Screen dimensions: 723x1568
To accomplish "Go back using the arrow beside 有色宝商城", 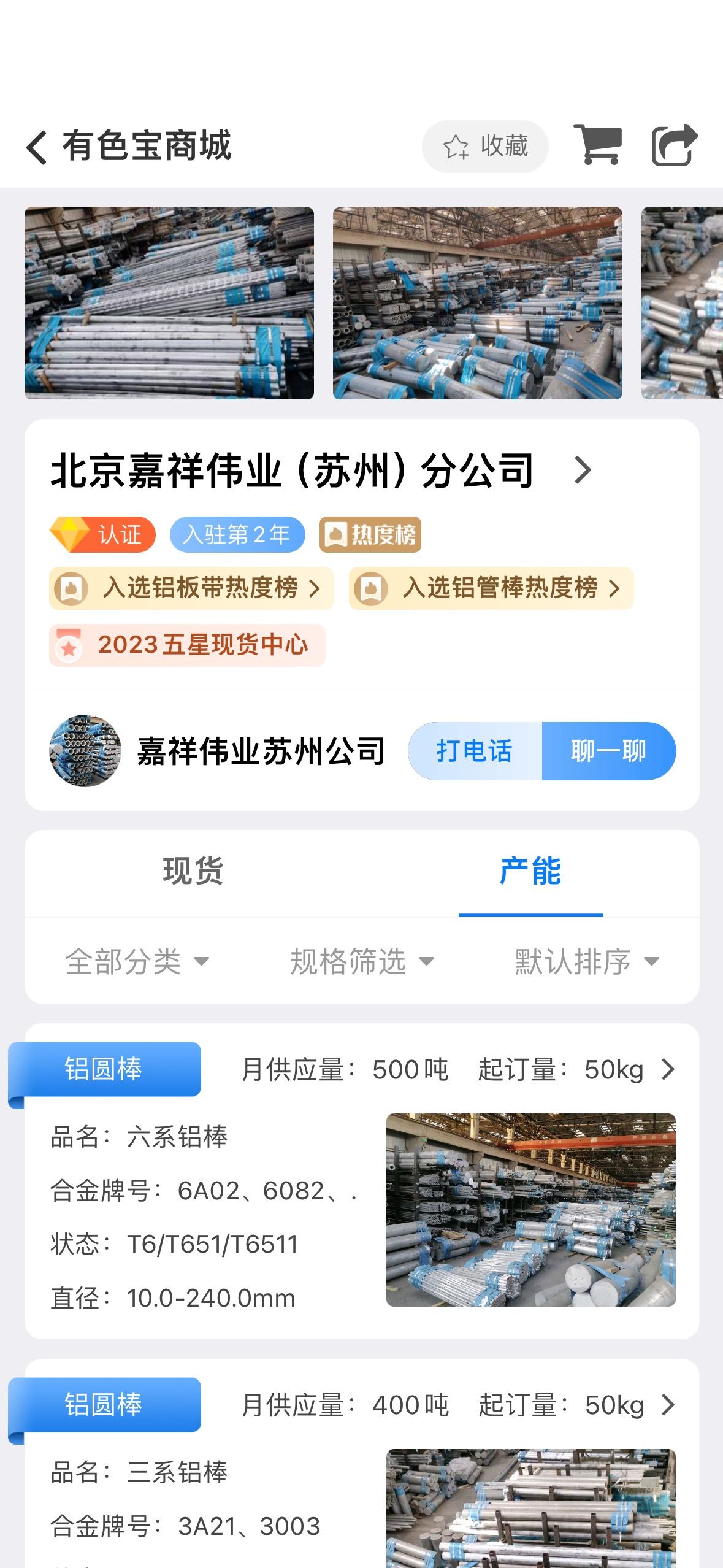I will [x=37, y=147].
